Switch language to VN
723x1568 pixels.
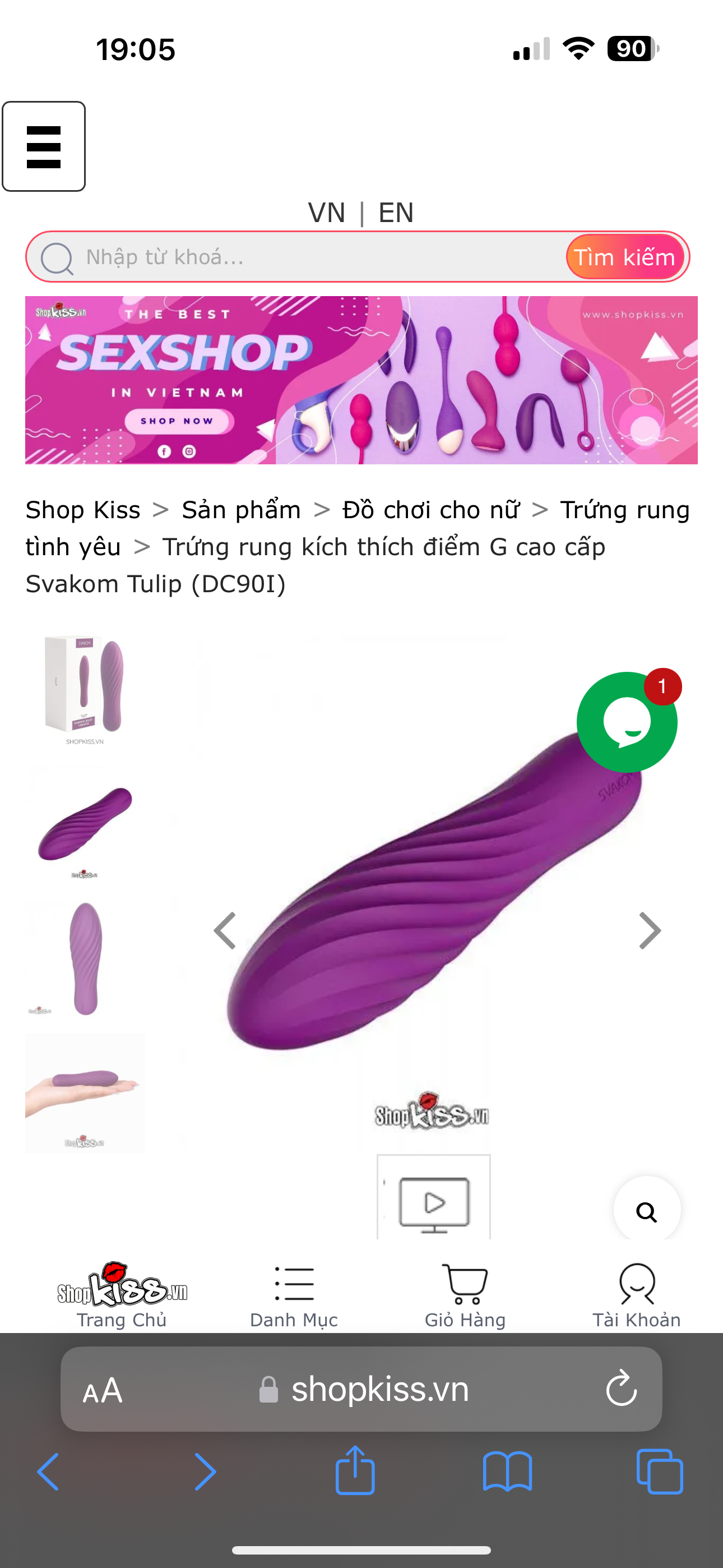(327, 213)
